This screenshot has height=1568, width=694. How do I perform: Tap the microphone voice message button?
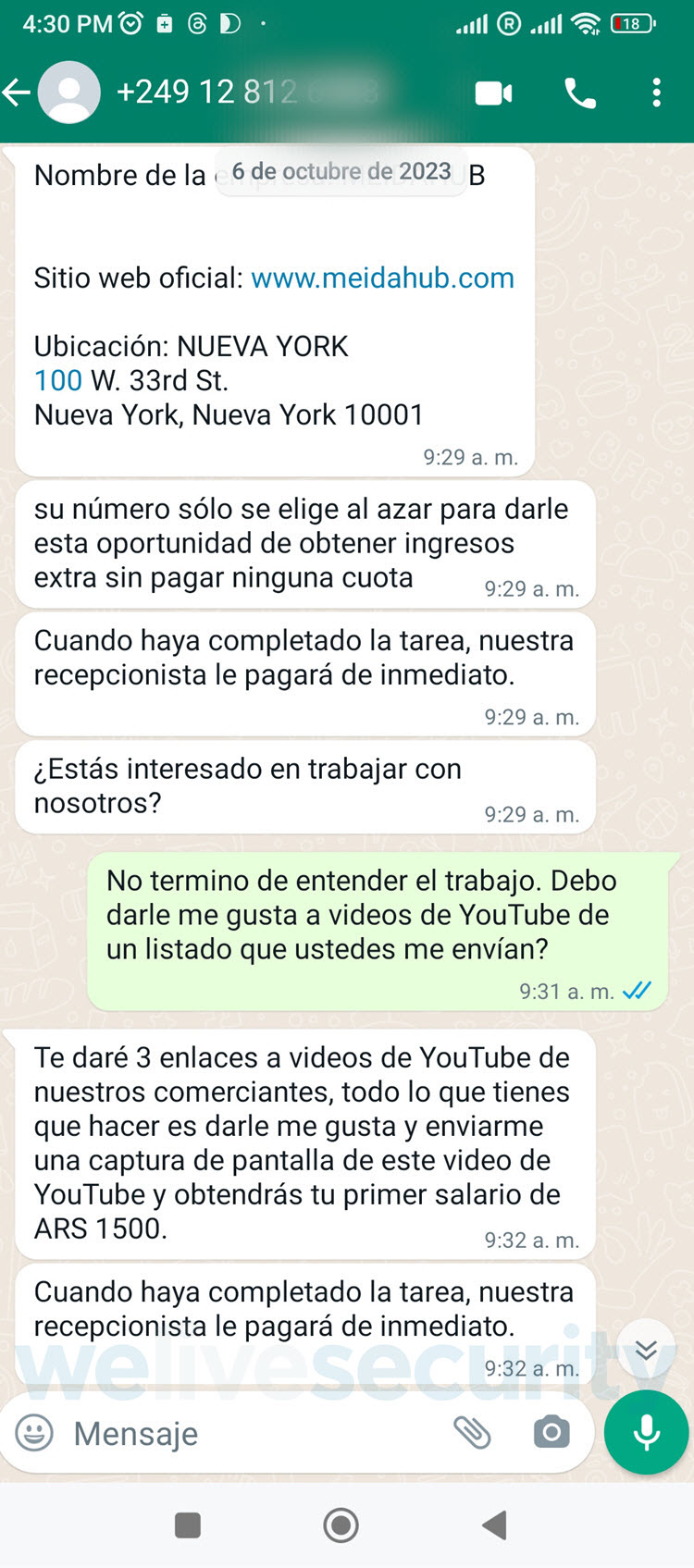click(646, 1432)
